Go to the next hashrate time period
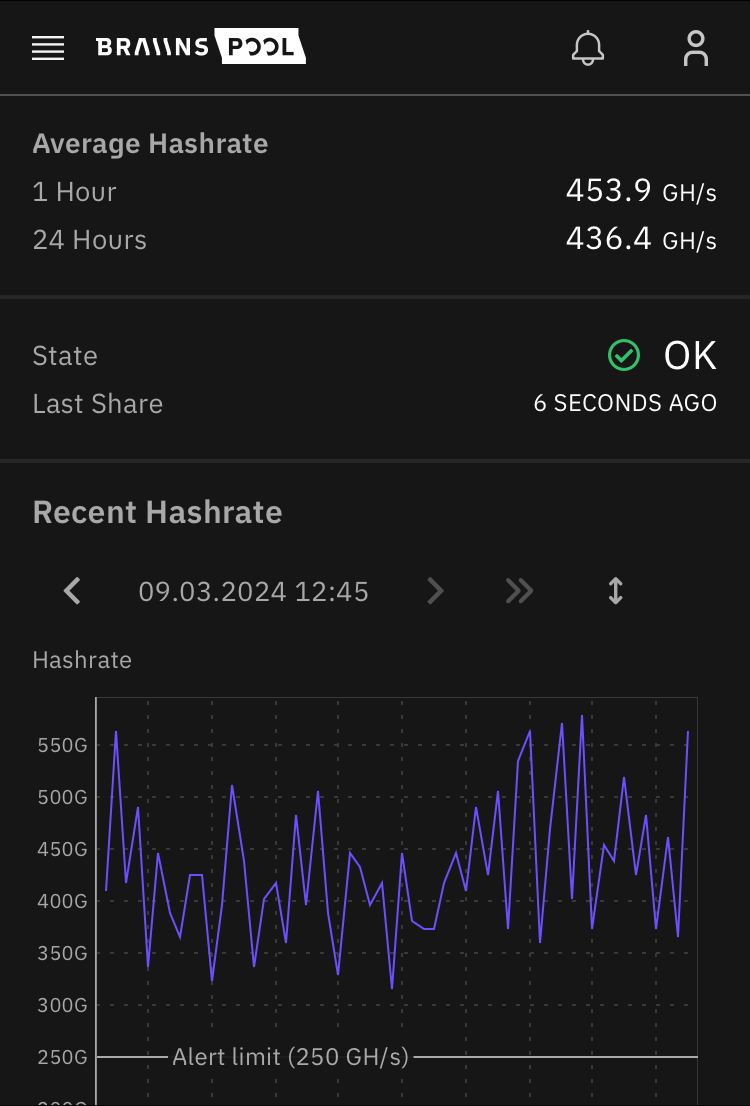This screenshot has width=750, height=1106. click(435, 591)
